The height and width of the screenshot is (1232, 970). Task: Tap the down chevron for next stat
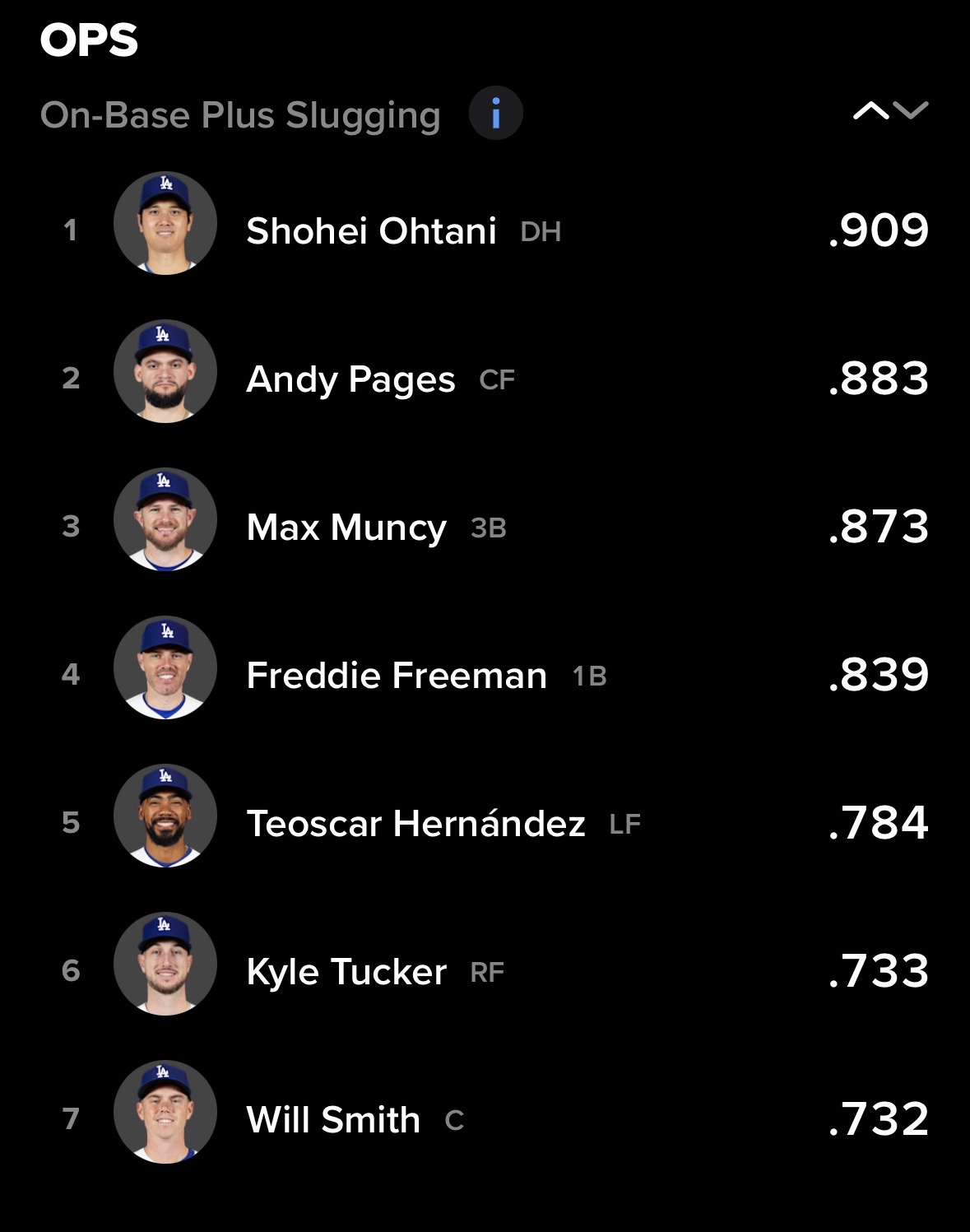pyautogui.click(x=911, y=110)
